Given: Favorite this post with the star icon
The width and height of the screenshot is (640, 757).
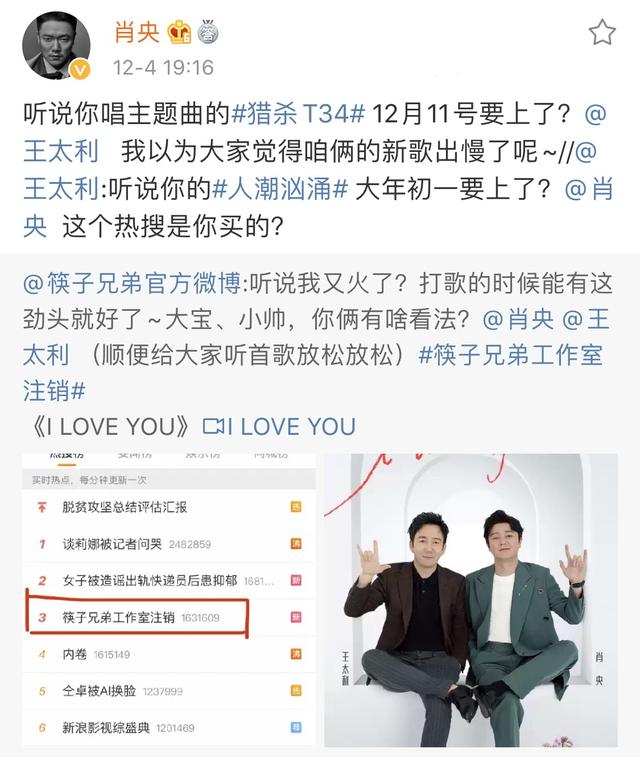Looking at the screenshot, I should pos(601,33).
